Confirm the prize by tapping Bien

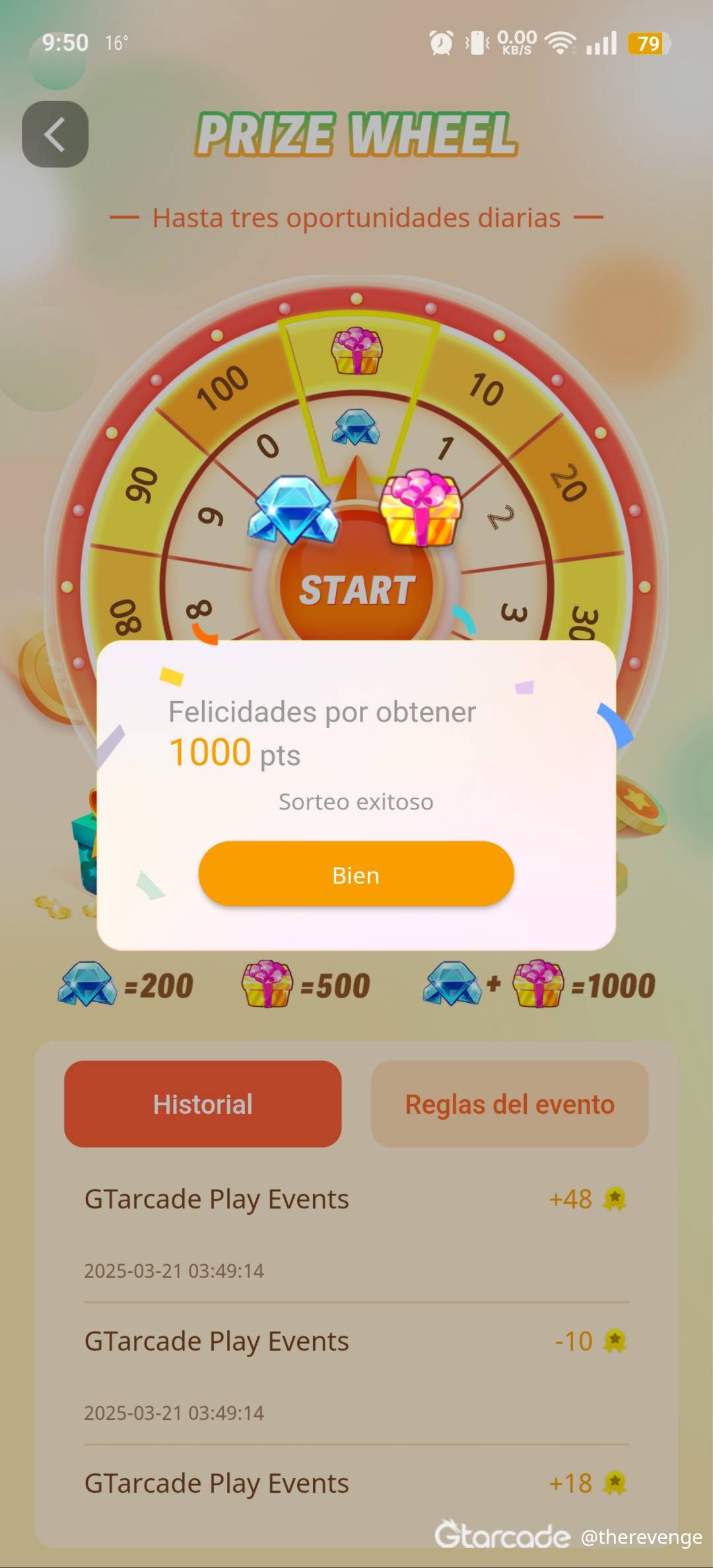pos(356,874)
